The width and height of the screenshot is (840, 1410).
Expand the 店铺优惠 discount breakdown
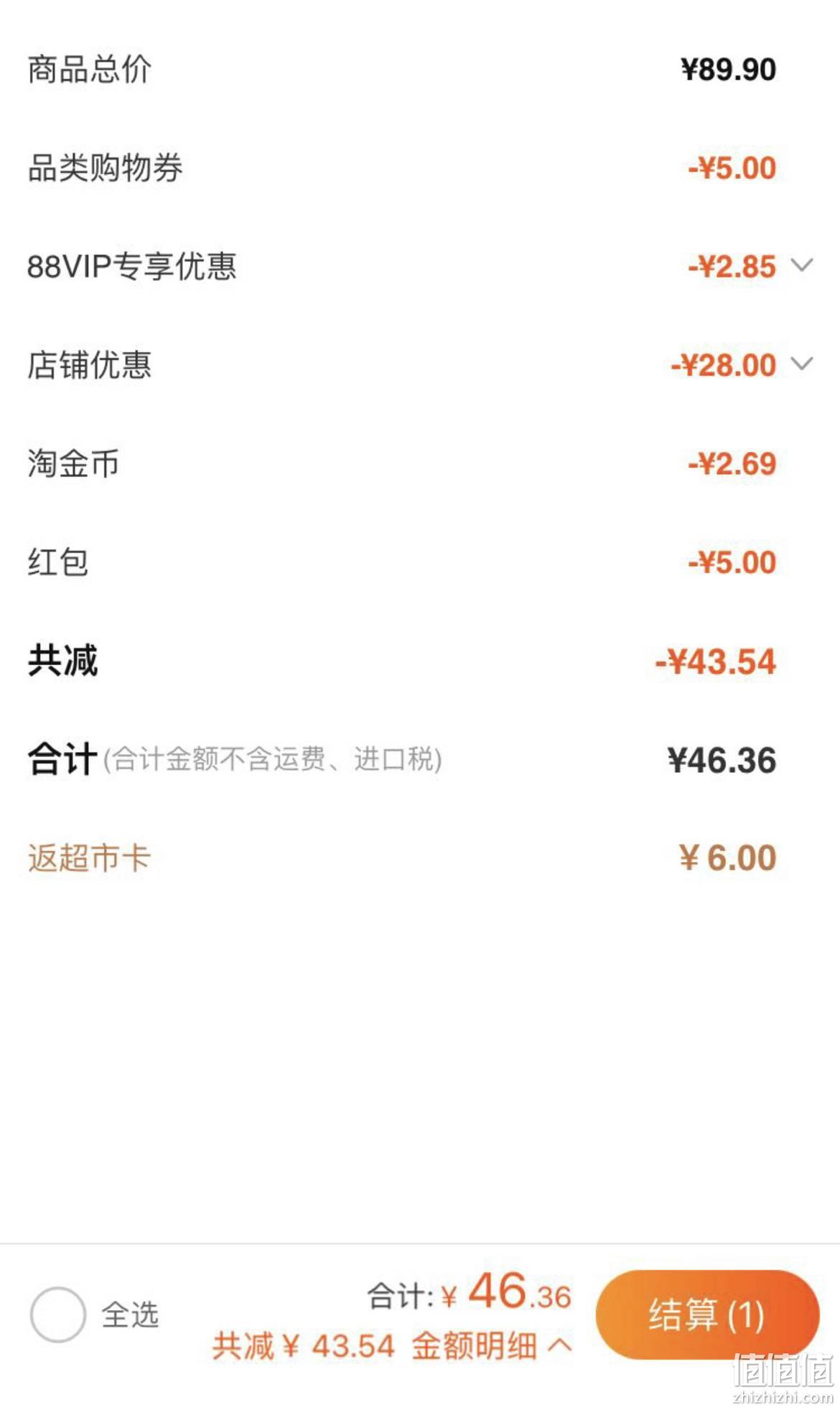point(802,364)
